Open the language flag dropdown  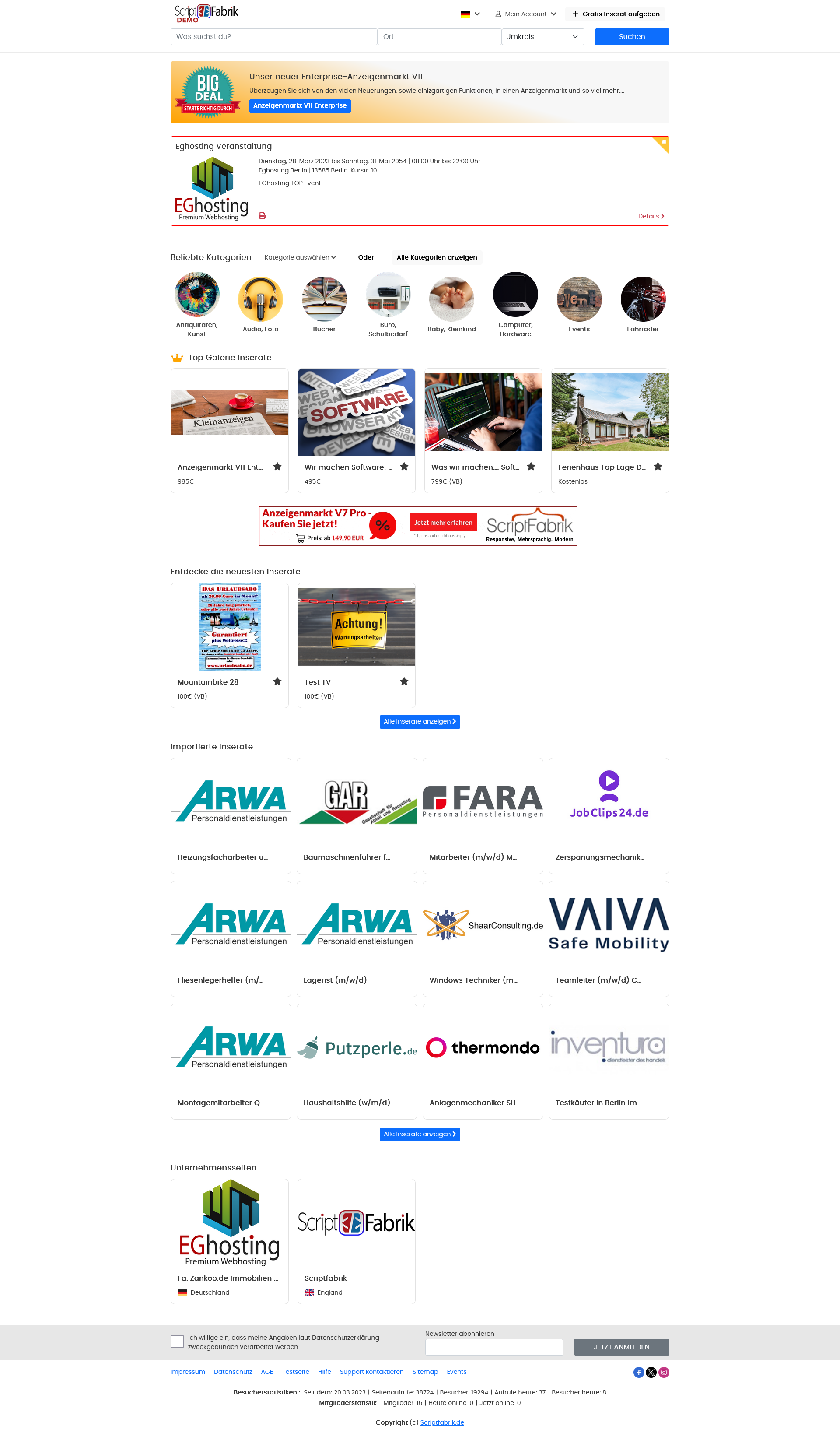(x=470, y=14)
